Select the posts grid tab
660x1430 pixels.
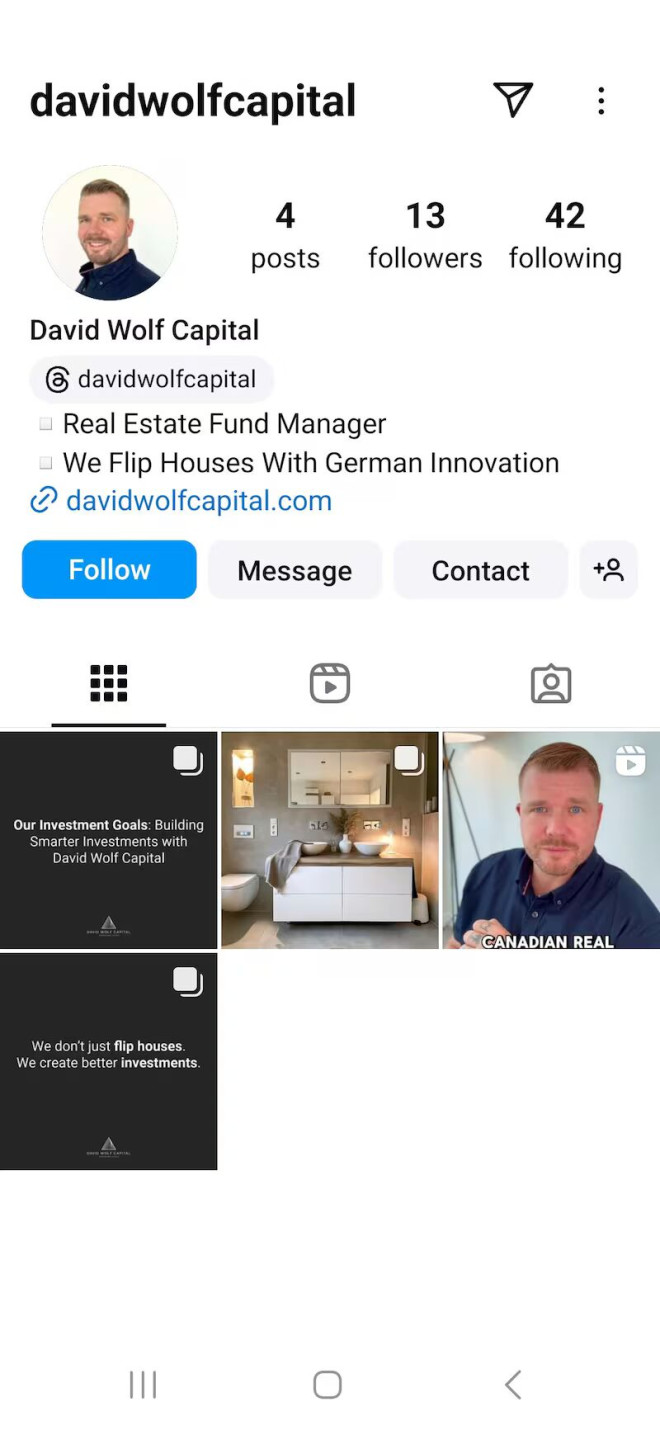(x=109, y=684)
